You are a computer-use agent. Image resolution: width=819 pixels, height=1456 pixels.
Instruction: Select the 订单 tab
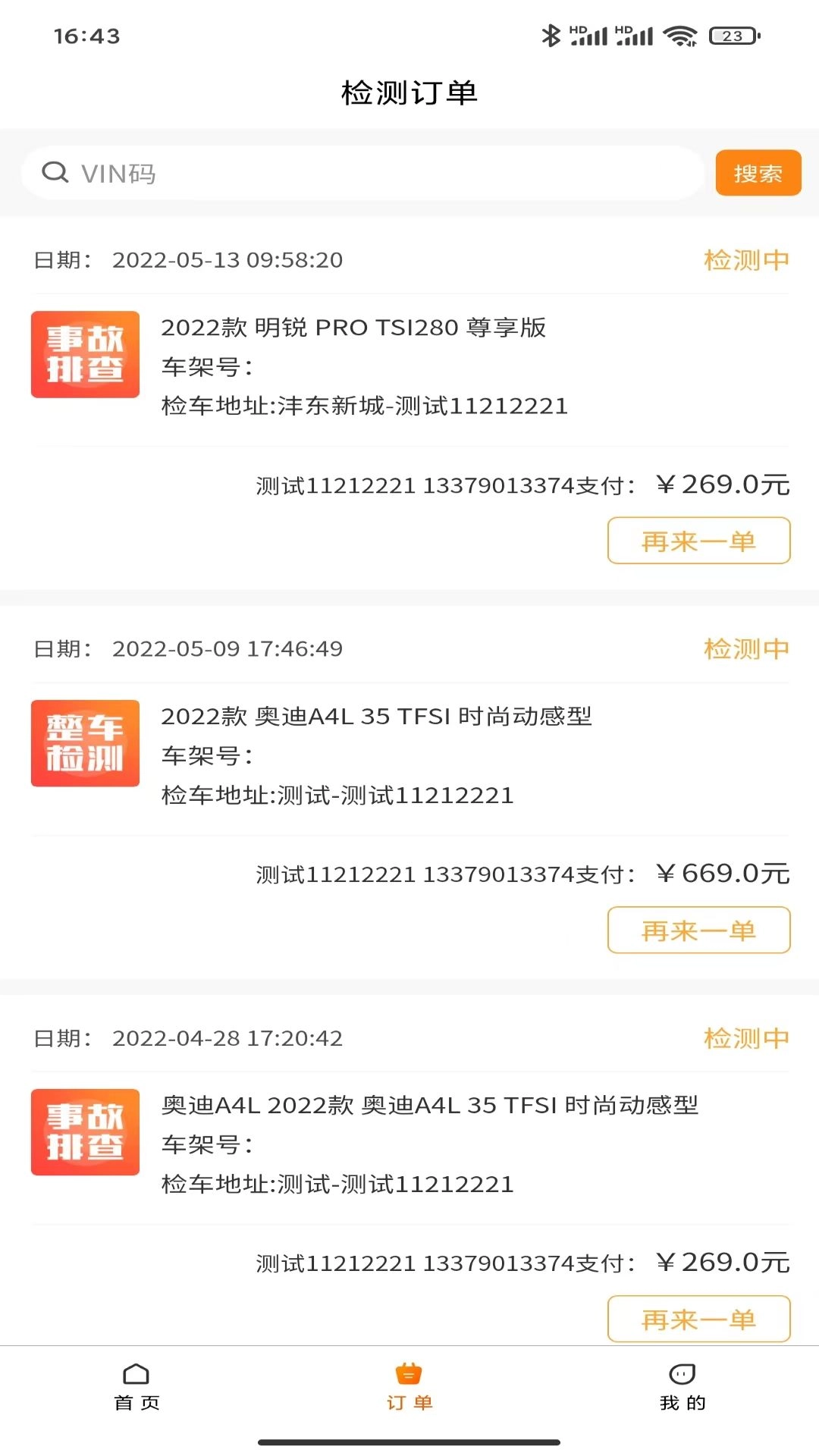point(409,1387)
